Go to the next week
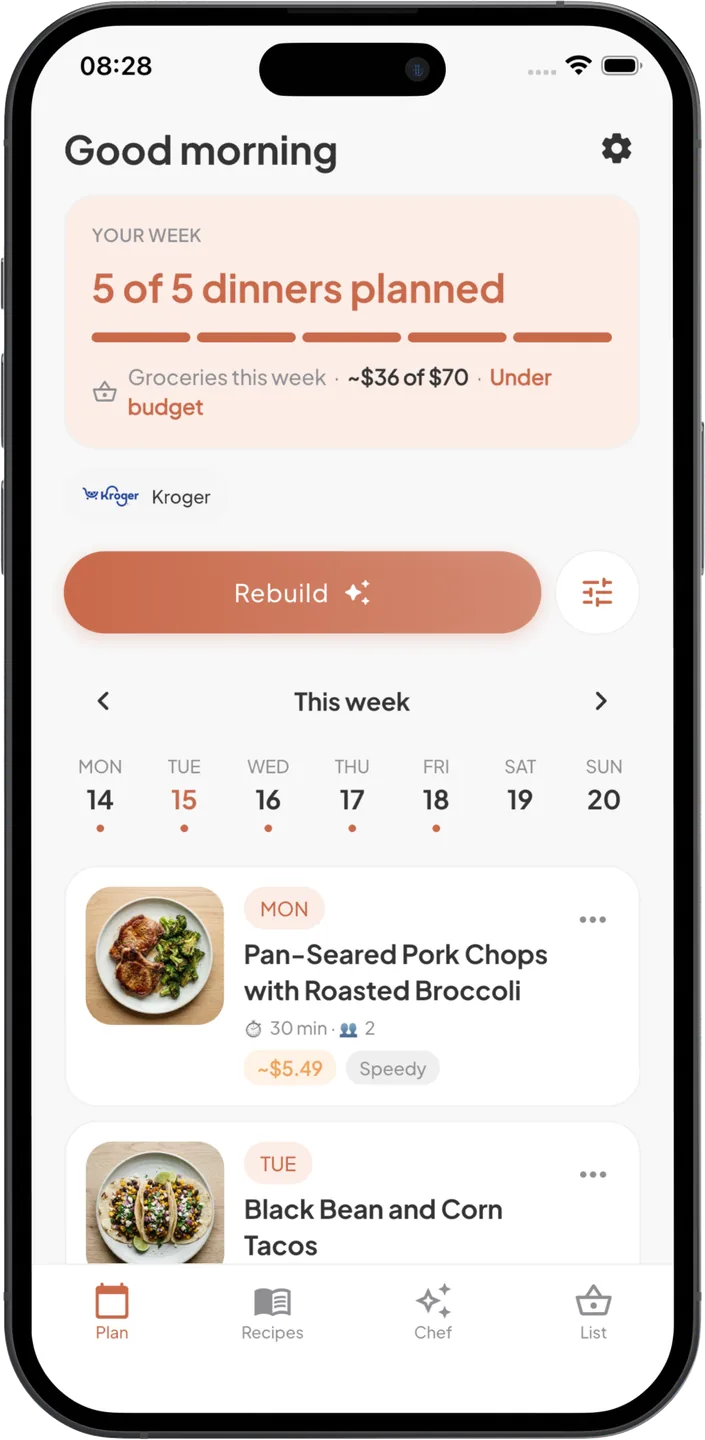 click(x=601, y=702)
